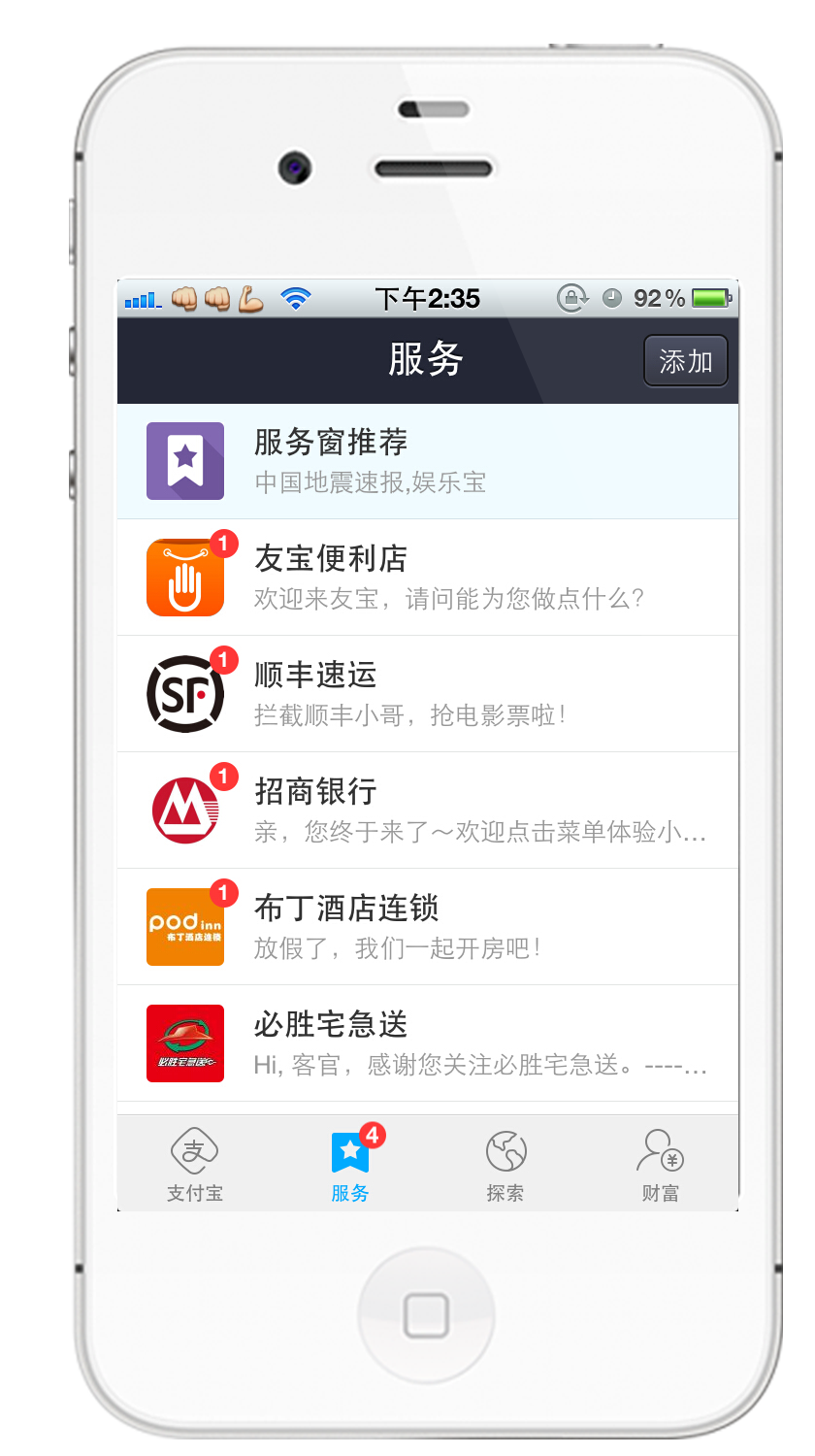
Task: Select the 服务 tab
Action: [350, 1165]
